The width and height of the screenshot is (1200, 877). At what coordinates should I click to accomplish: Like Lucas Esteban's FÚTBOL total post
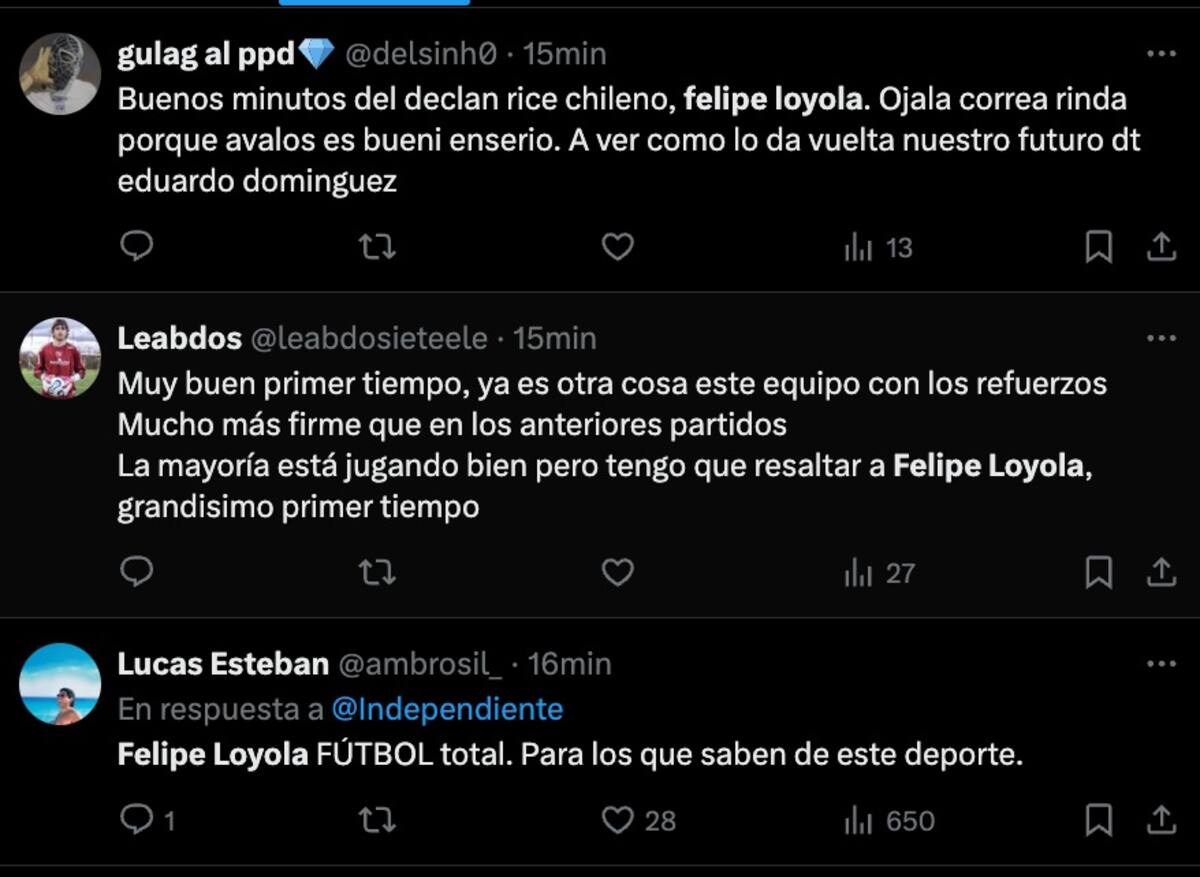click(x=619, y=820)
